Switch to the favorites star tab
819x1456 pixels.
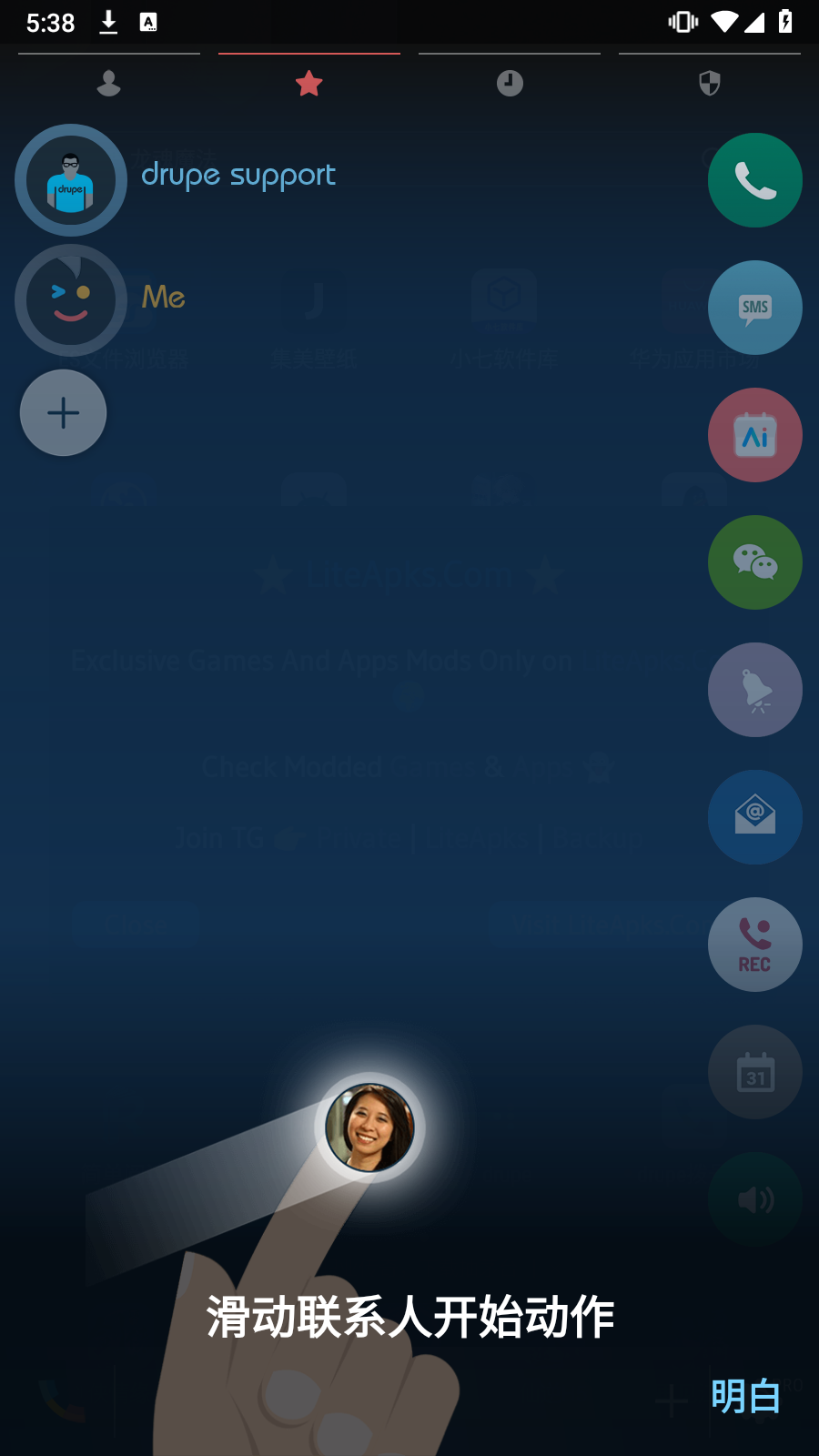(309, 83)
